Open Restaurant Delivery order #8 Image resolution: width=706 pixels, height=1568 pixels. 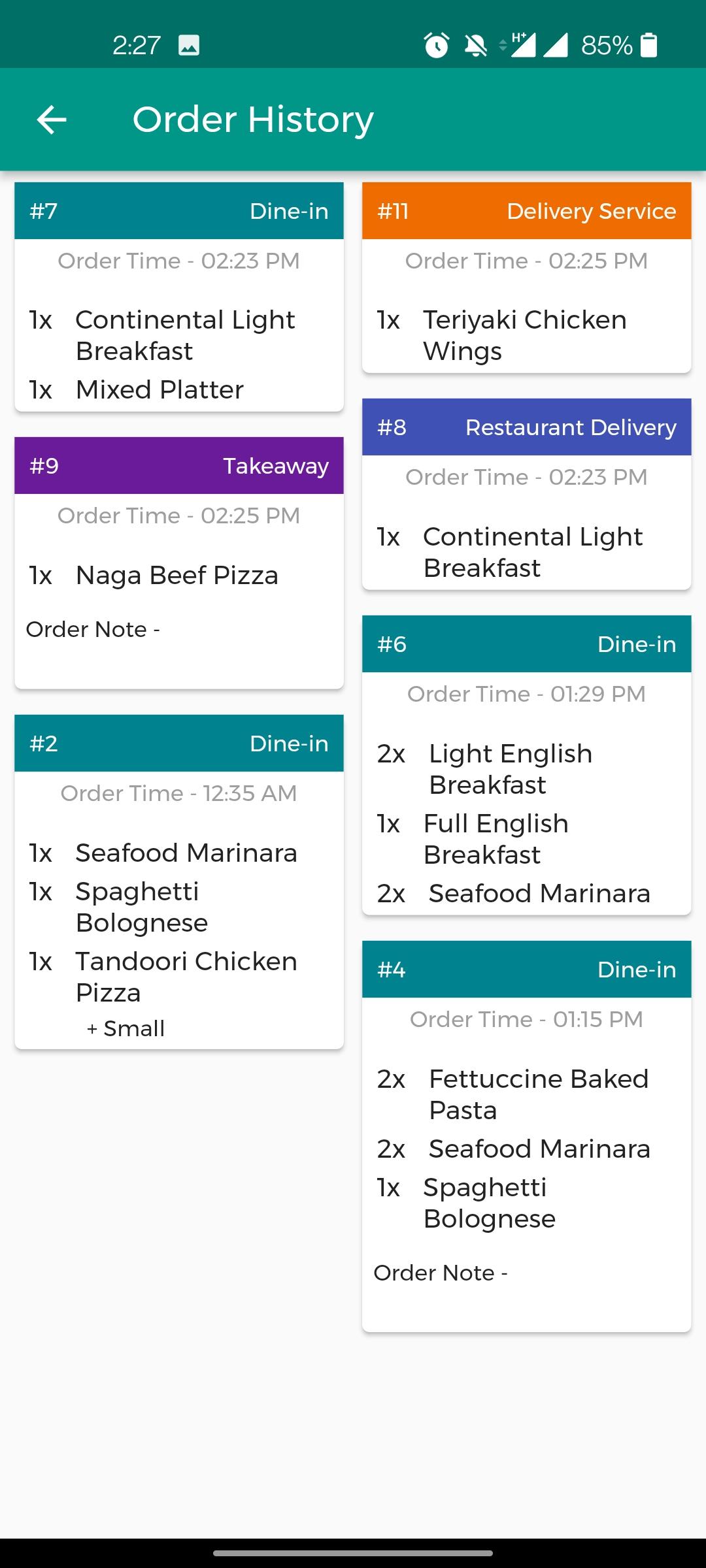(527, 494)
